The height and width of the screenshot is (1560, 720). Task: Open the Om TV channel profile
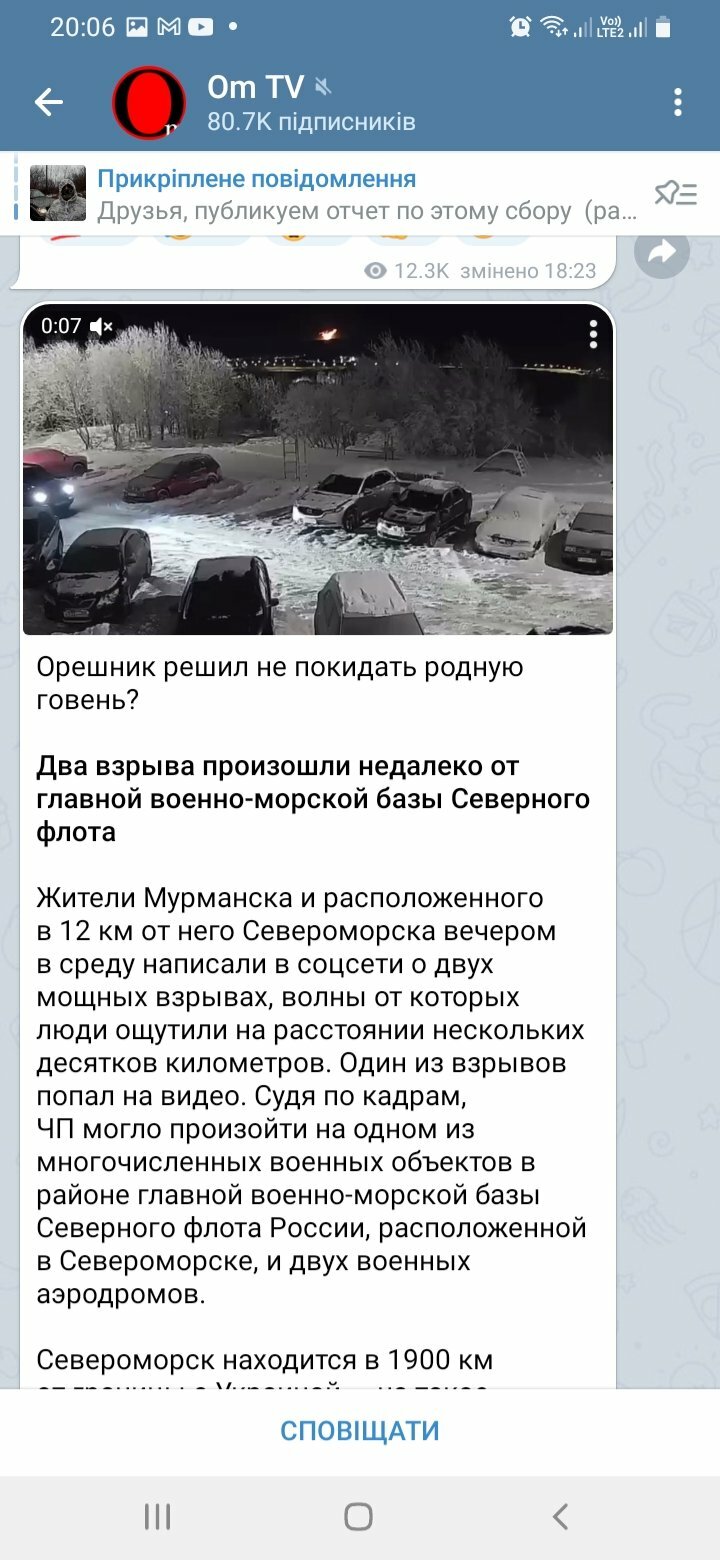310,103
